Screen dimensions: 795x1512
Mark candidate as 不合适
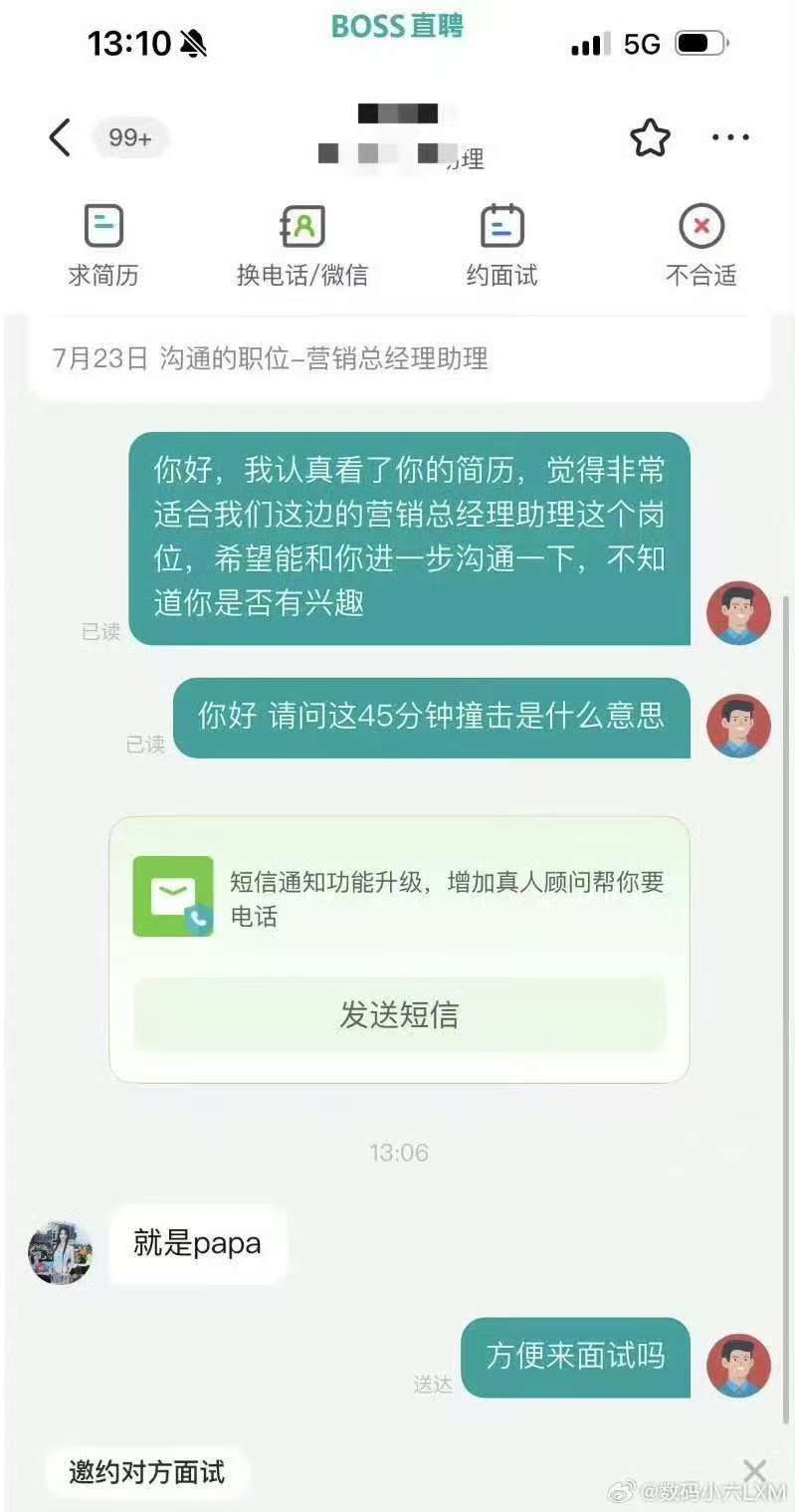pos(700,246)
